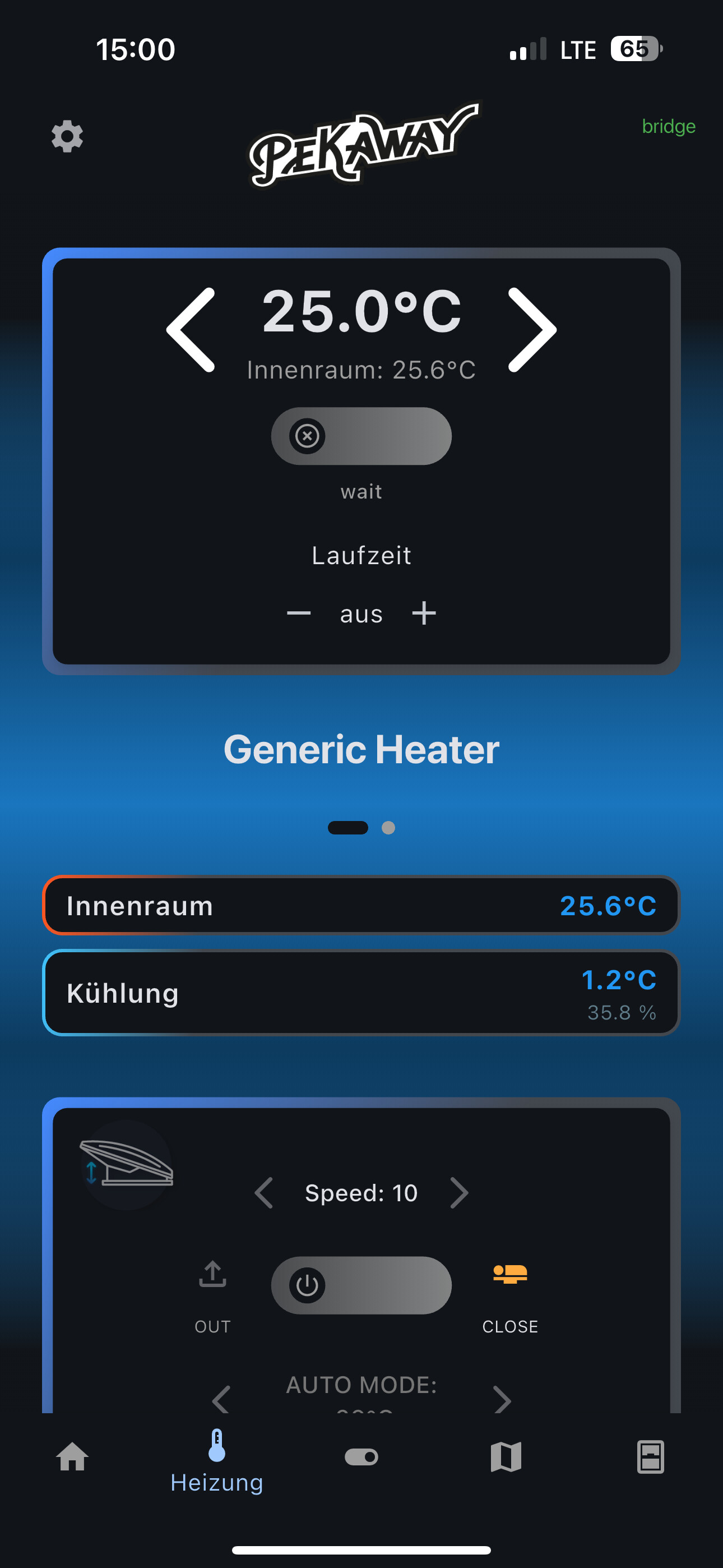Open the map tab

point(506,1457)
